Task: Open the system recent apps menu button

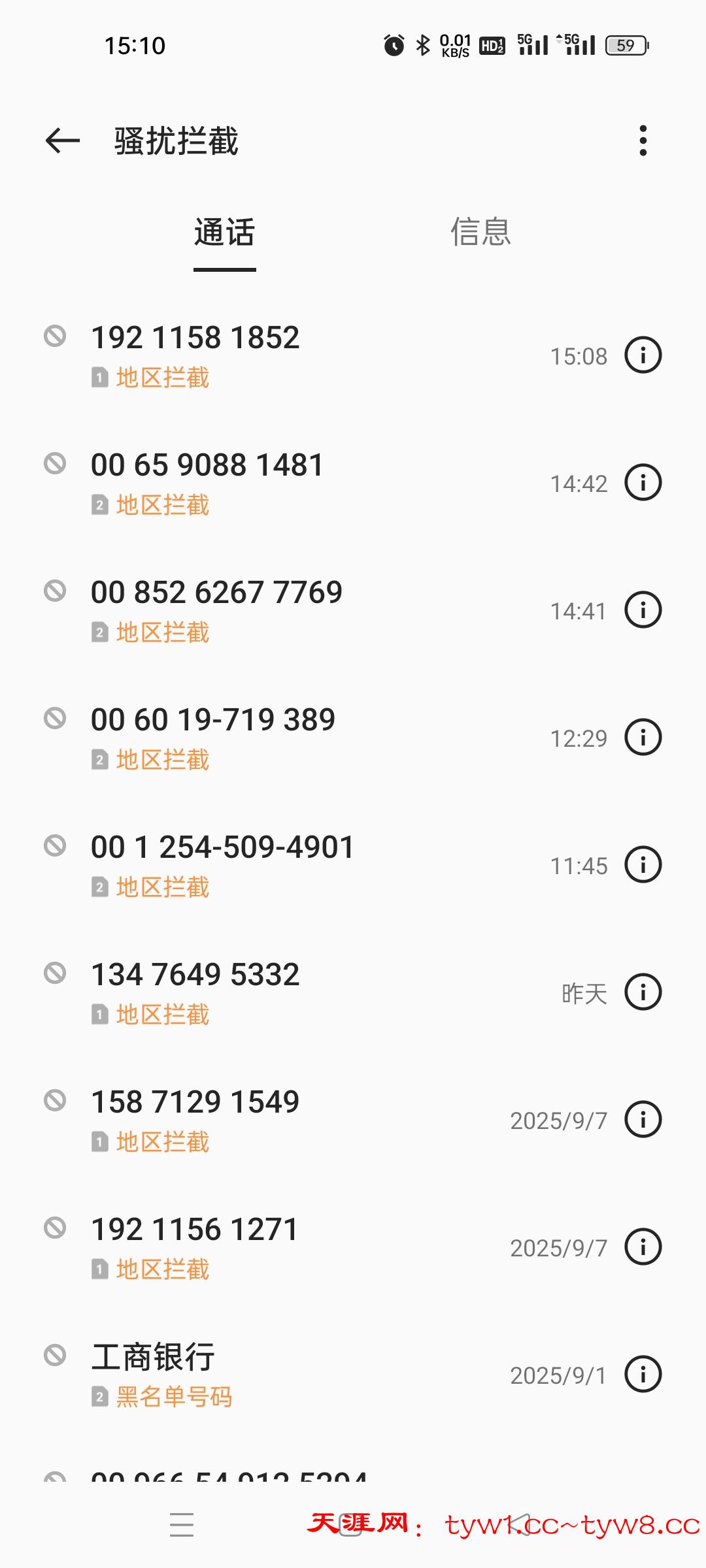Action: pos(182,1525)
